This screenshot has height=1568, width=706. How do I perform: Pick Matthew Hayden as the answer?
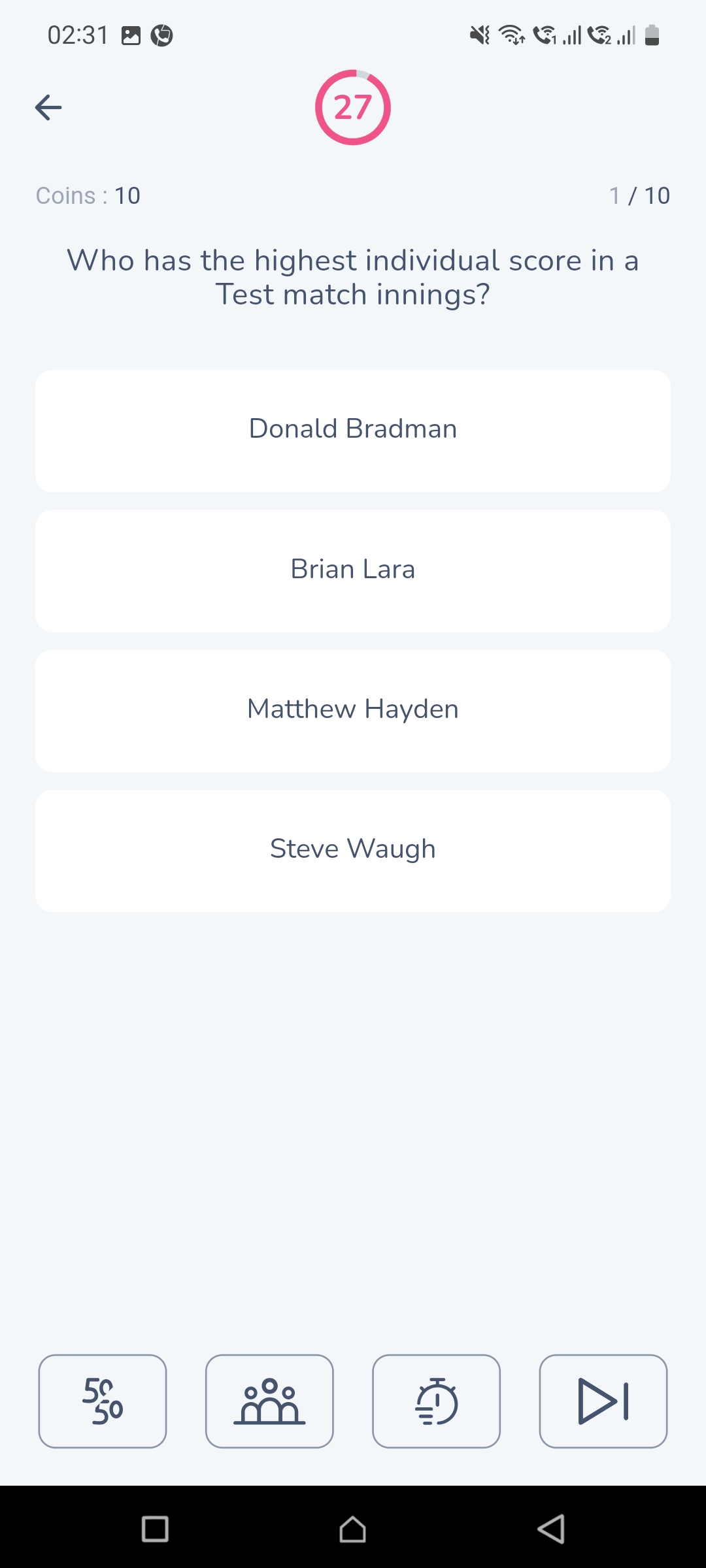(353, 710)
